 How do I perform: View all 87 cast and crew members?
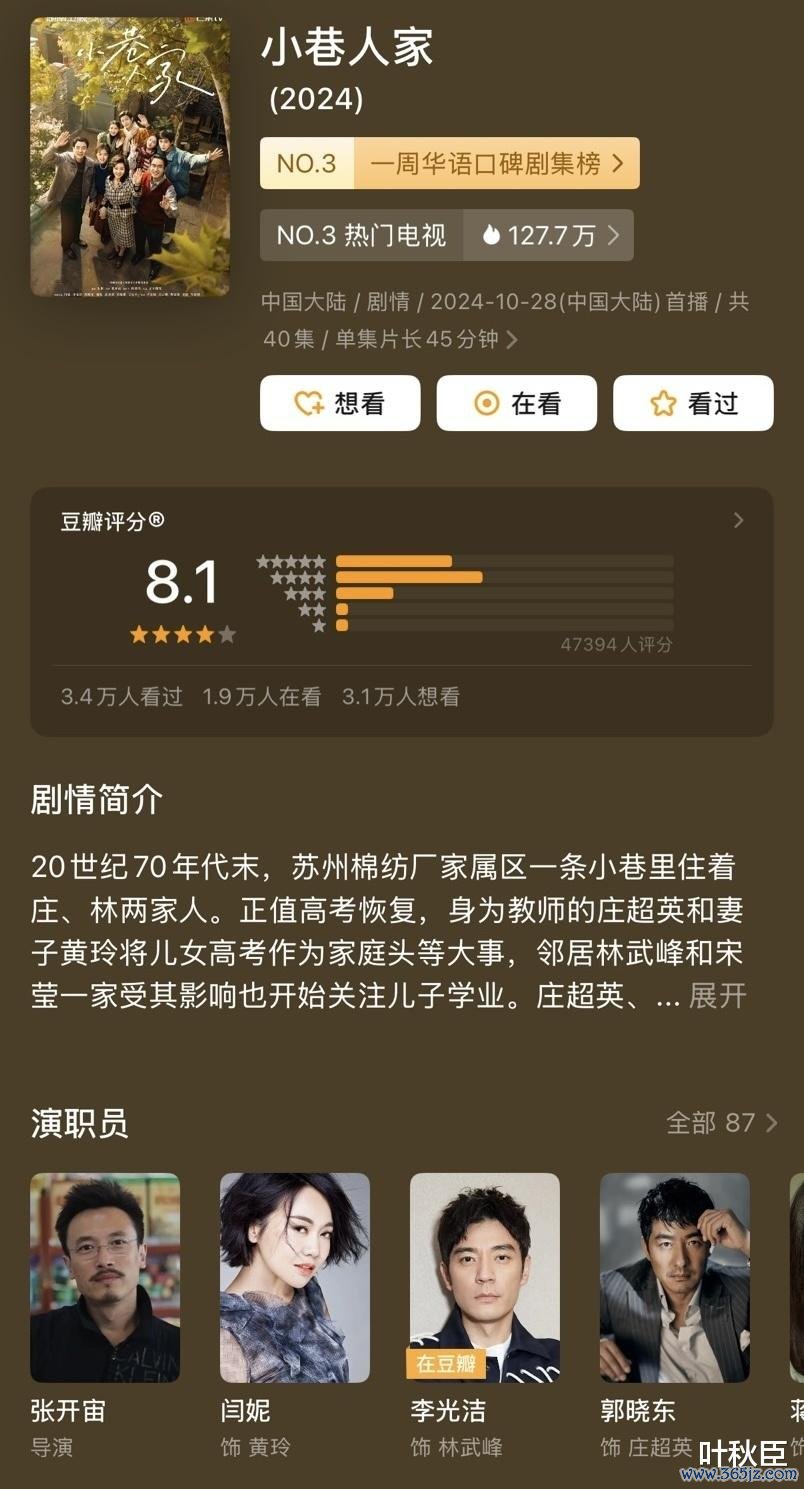[722, 1122]
